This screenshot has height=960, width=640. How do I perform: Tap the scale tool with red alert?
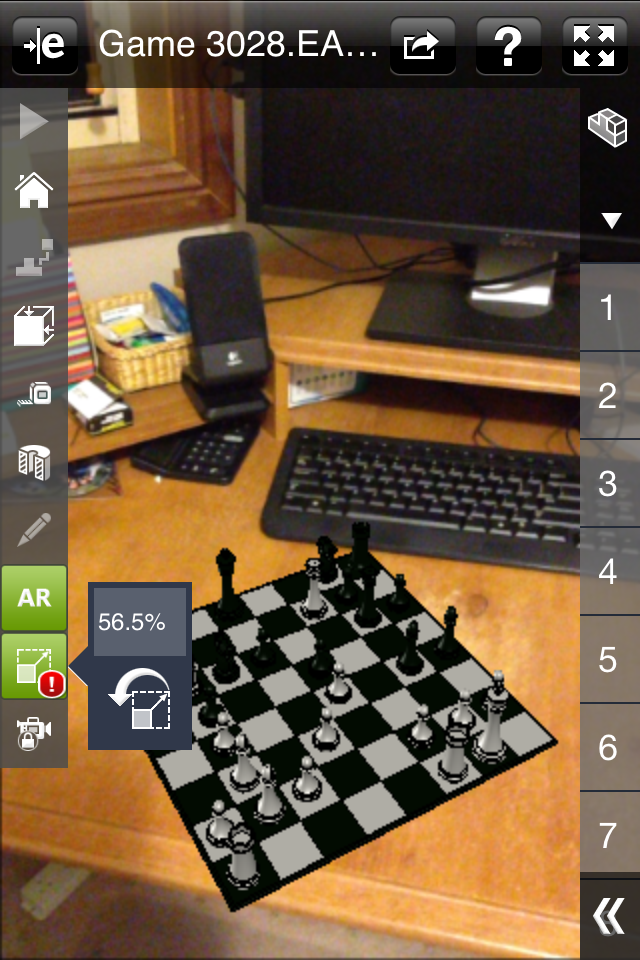34,666
